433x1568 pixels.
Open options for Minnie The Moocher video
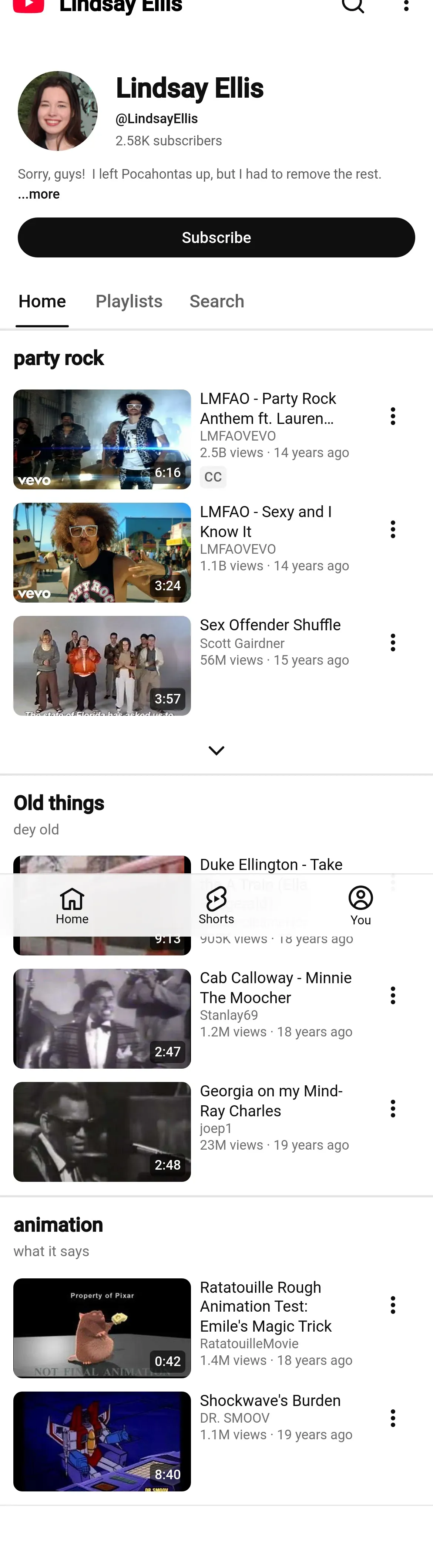pyautogui.click(x=393, y=996)
